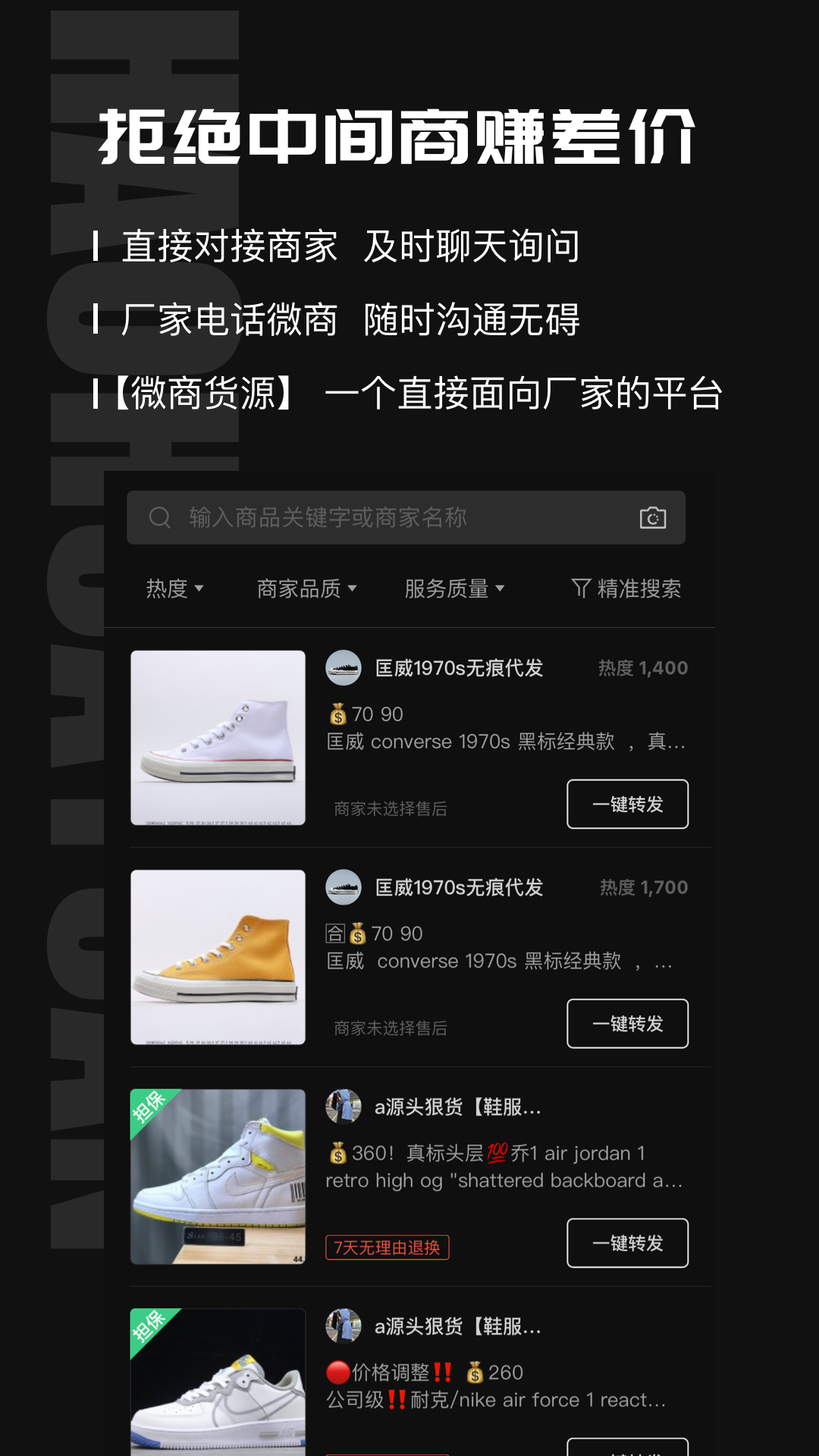Tap the a源头狠货 seller avatar
Screen dimensions: 819x1456
(342, 1106)
